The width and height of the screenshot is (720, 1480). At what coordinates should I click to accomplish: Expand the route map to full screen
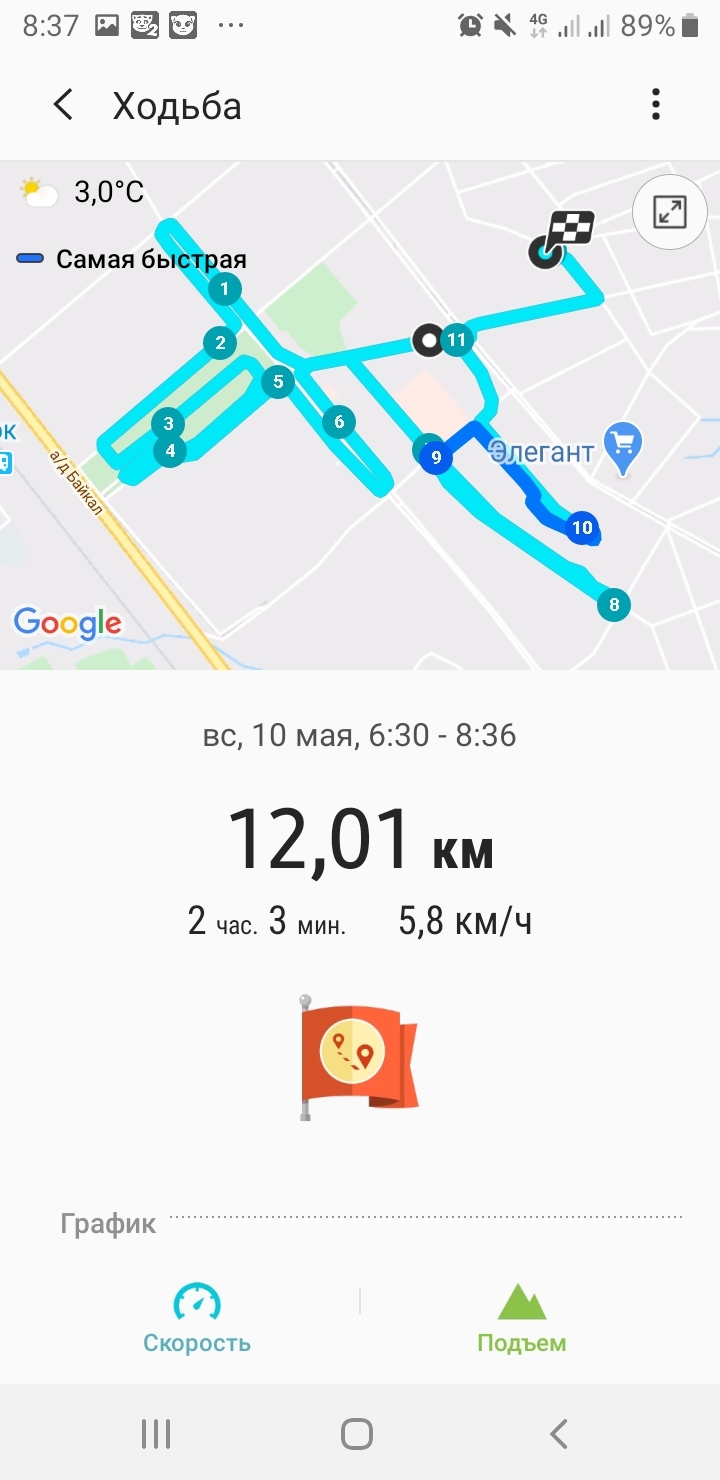point(669,212)
